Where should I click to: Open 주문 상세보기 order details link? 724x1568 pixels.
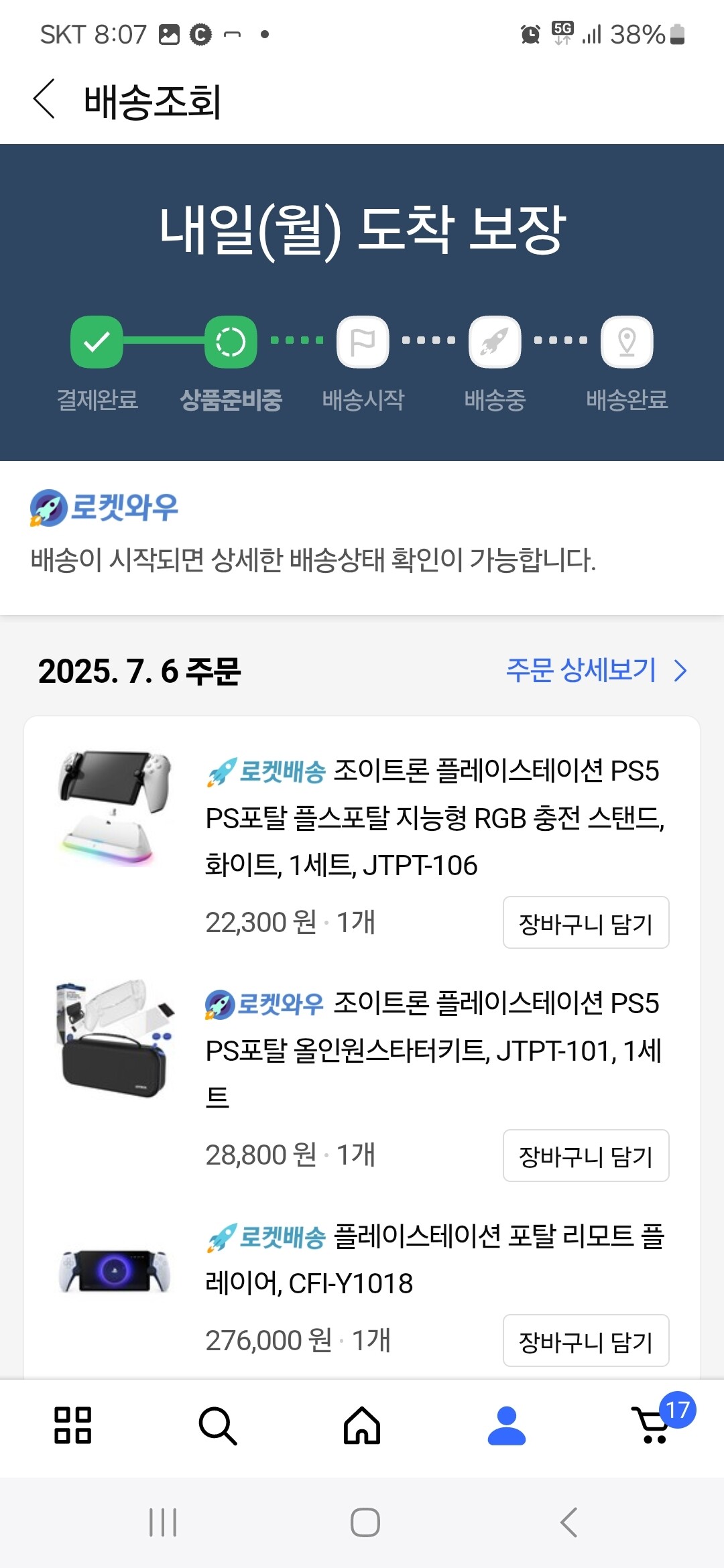click(x=596, y=670)
